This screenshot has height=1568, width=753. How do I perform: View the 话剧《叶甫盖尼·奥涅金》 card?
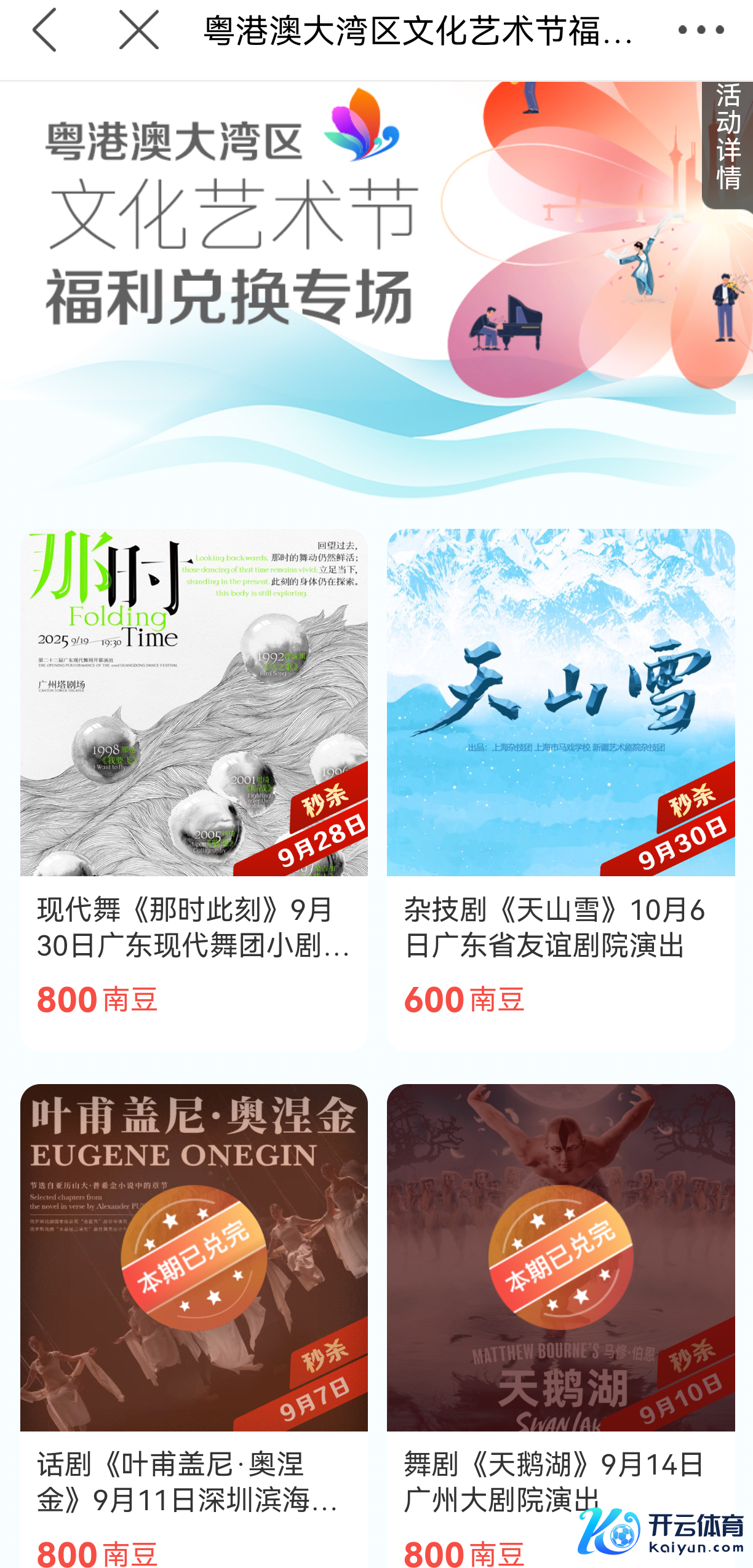click(x=194, y=1322)
